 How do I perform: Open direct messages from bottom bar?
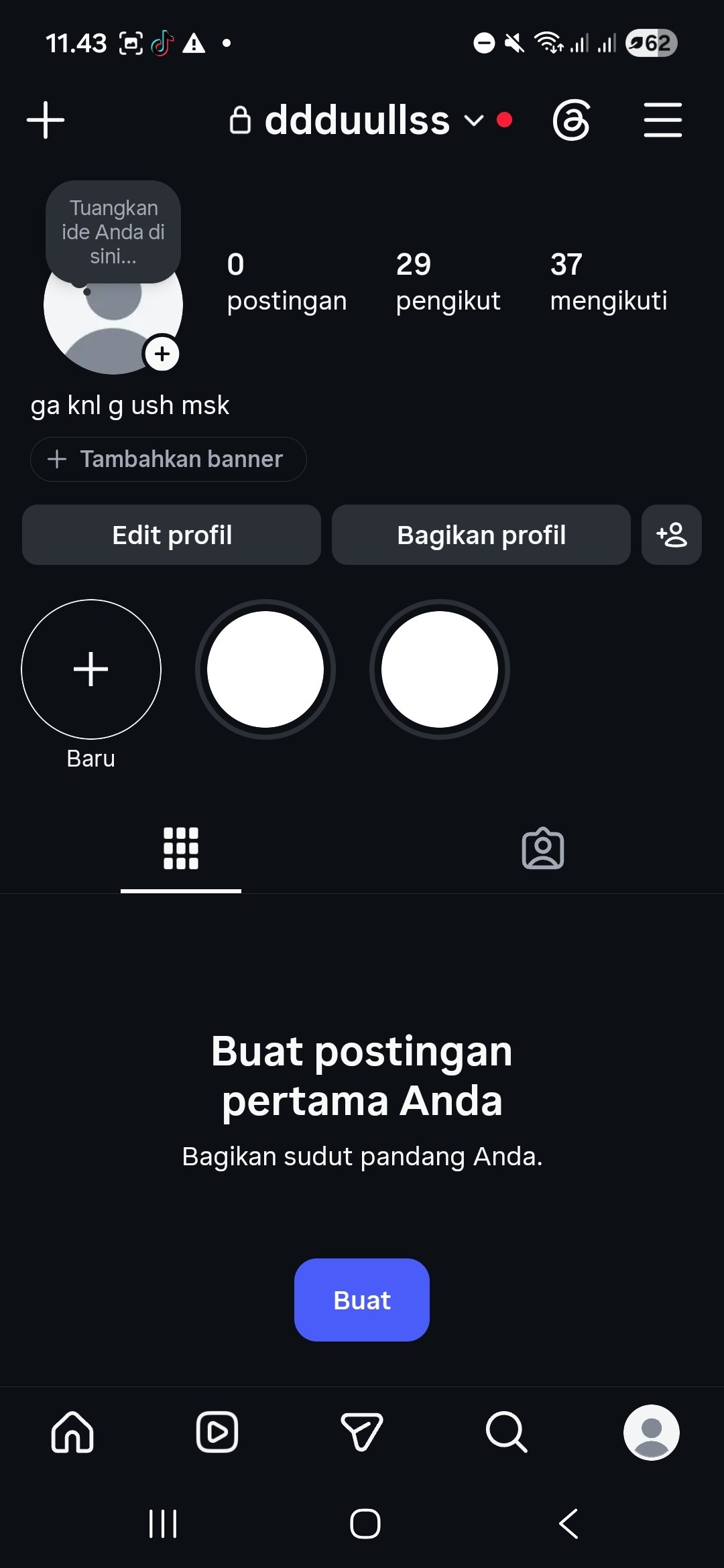pyautogui.click(x=362, y=1432)
